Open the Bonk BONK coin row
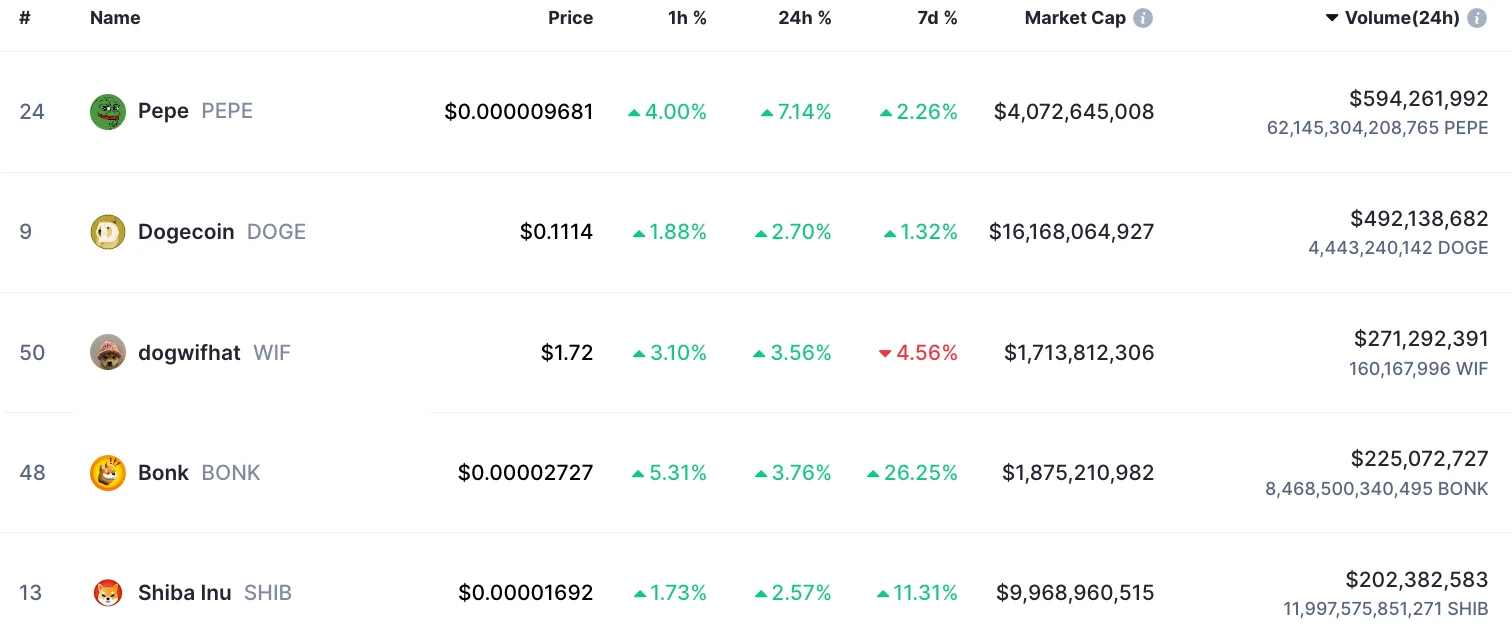The width and height of the screenshot is (1512, 636). point(163,472)
